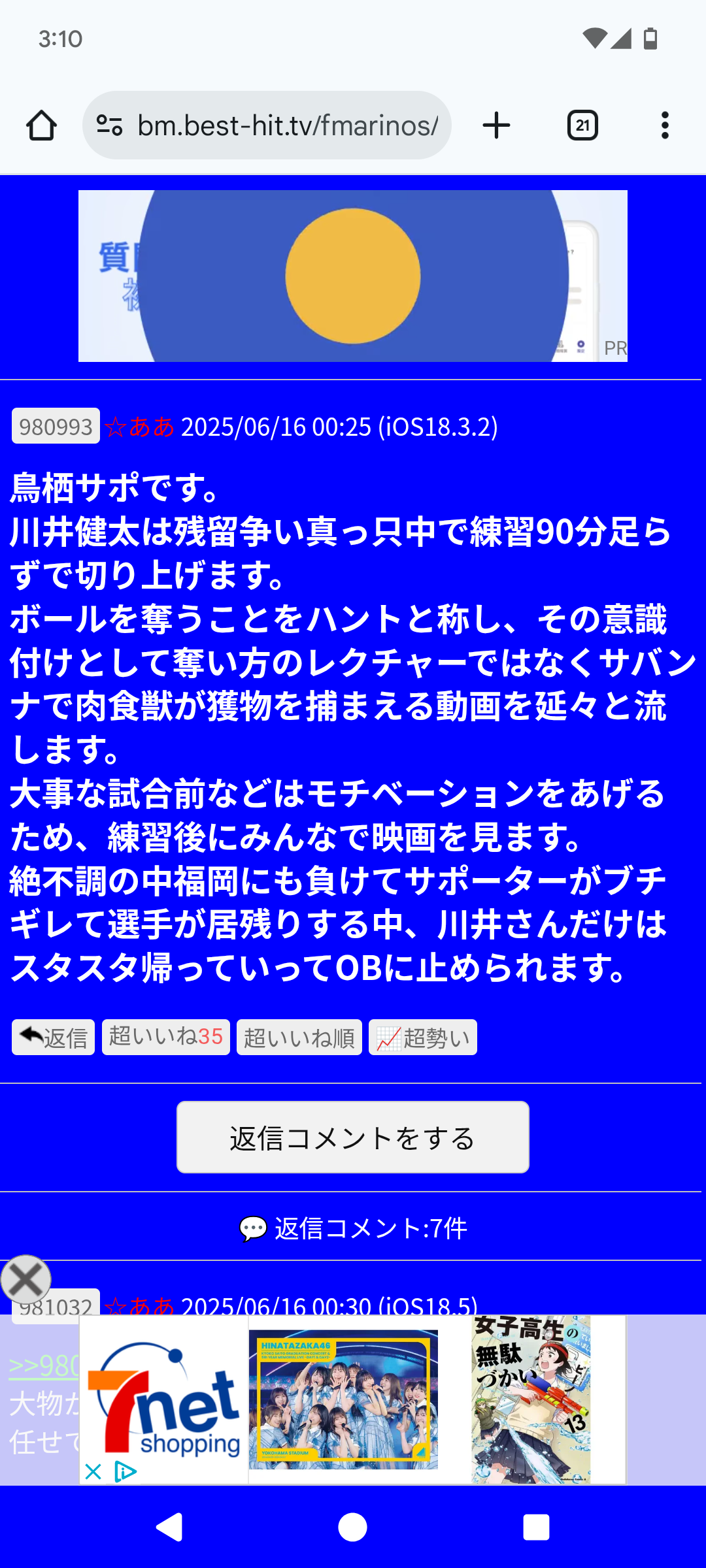The height and width of the screenshot is (1568, 706).
Task: Give 超いいね to post 980993
Action: [166, 1037]
